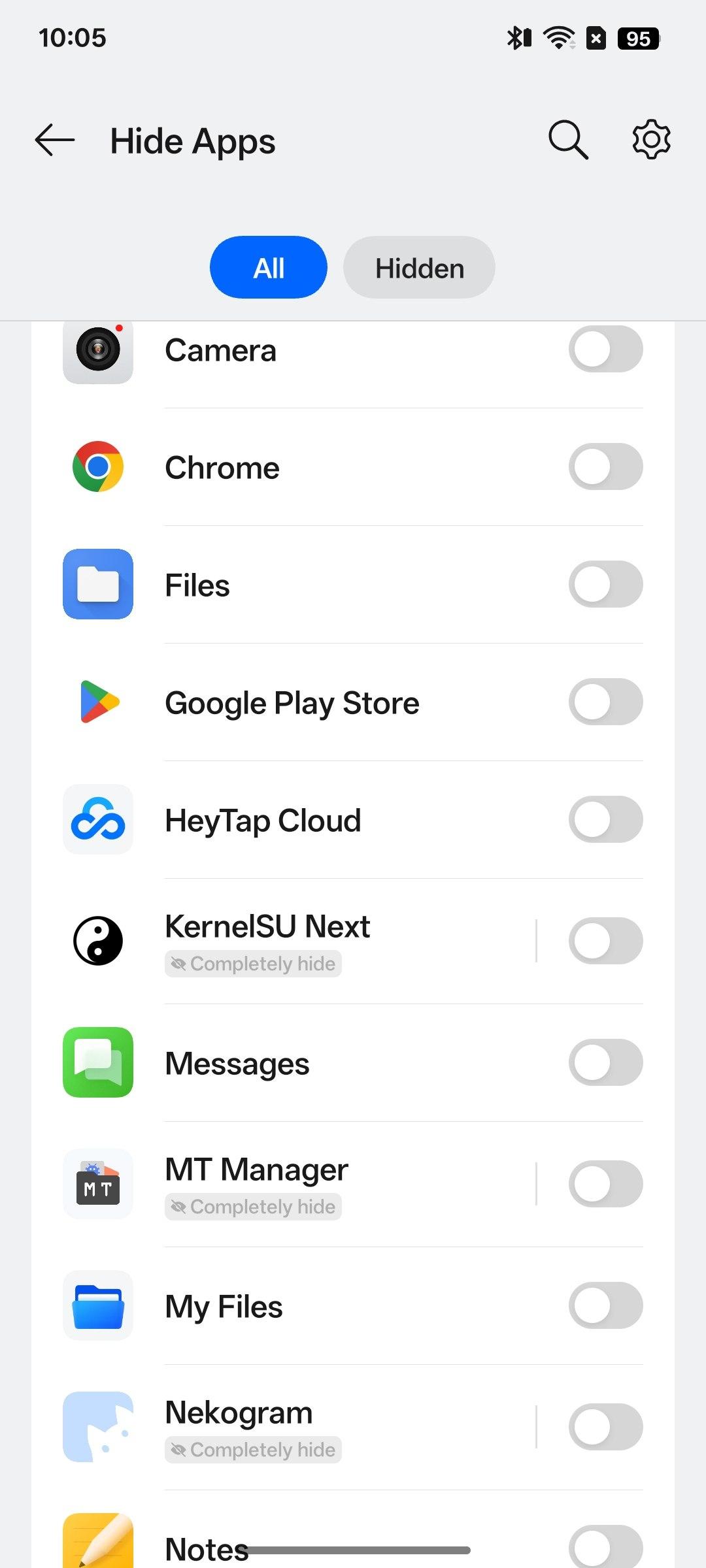
Task: Switch to the Hidden tab
Action: 419,268
